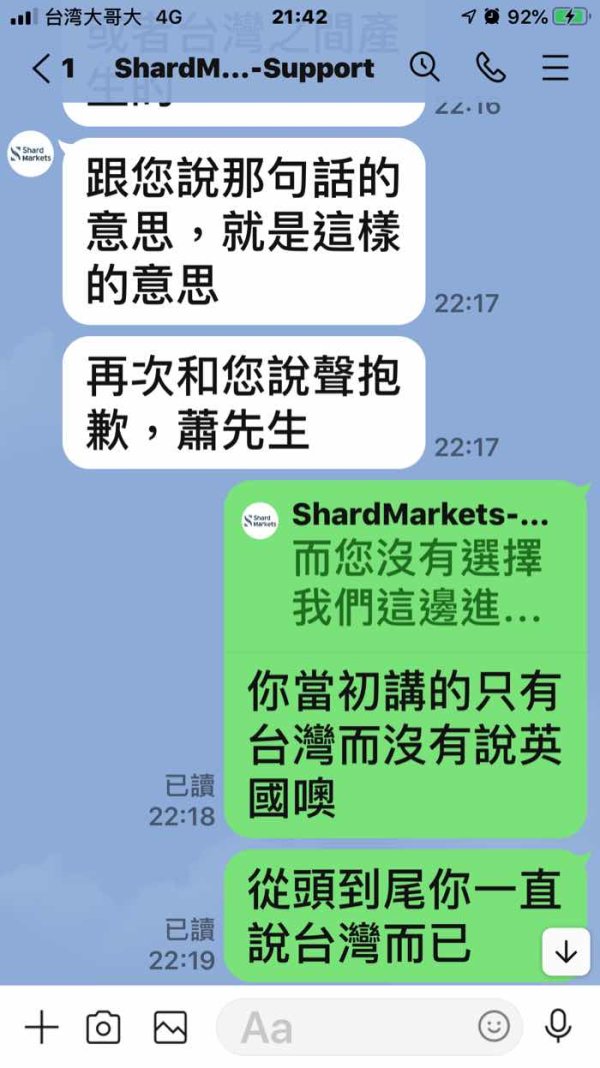Jump to the latest message arrow
This screenshot has width=600, height=1068.
pyautogui.click(x=566, y=952)
